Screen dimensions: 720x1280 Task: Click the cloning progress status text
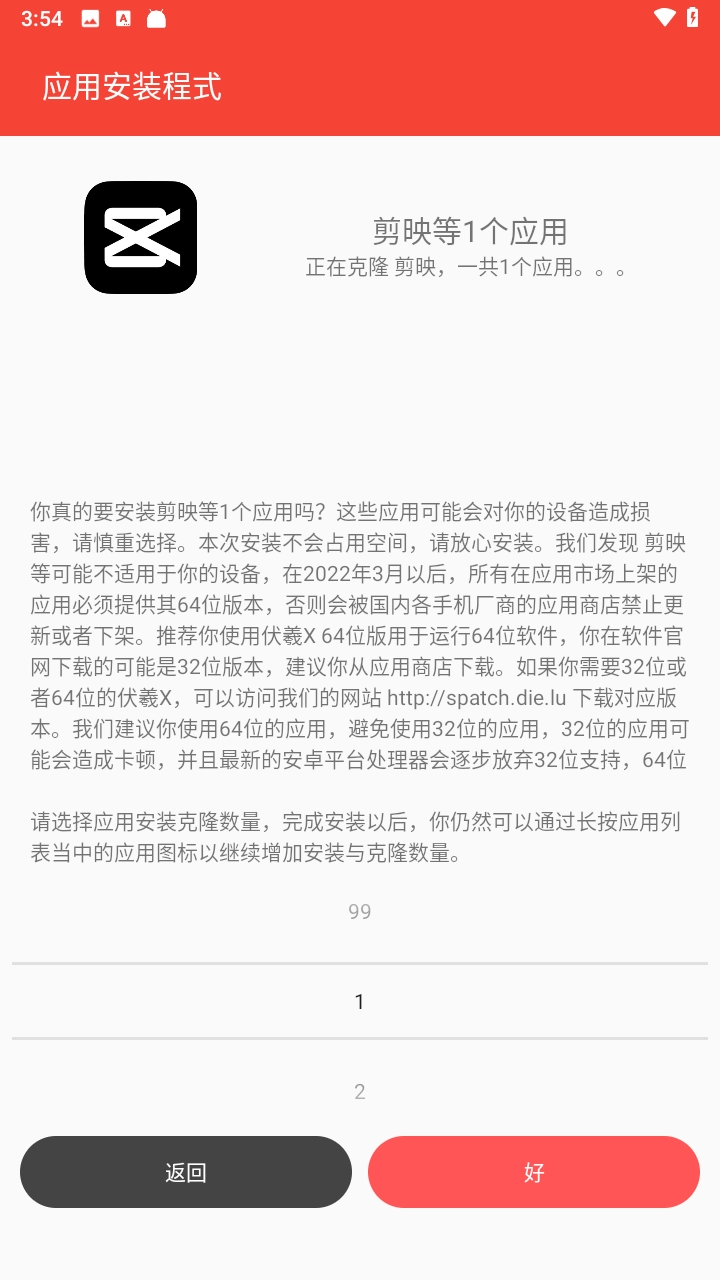point(467,268)
